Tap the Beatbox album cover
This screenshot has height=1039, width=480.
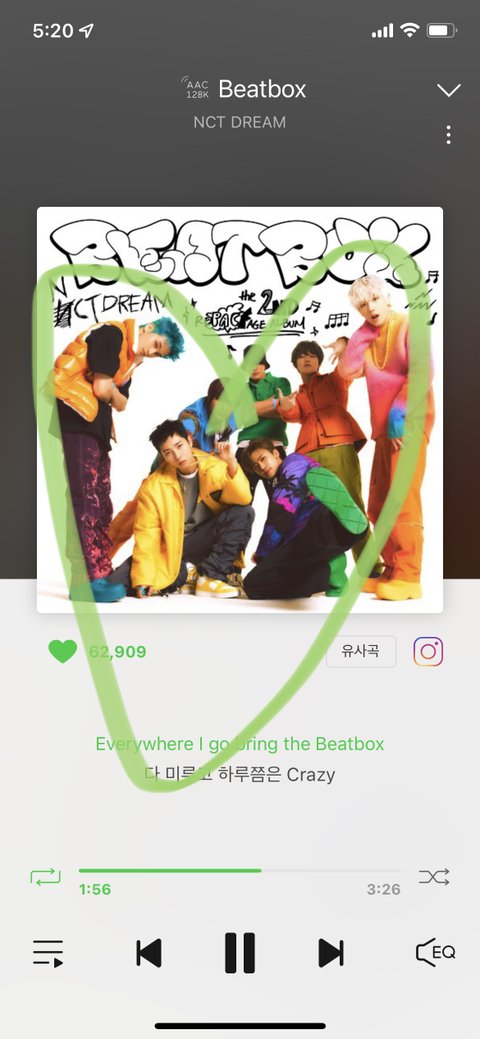point(239,410)
